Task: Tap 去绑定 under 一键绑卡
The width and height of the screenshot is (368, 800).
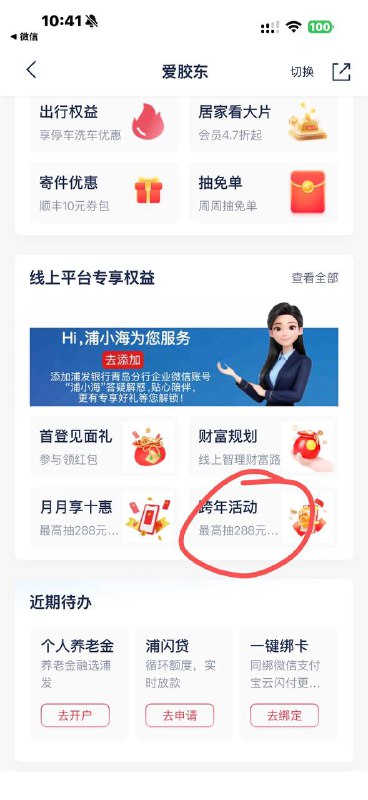Action: (284, 715)
